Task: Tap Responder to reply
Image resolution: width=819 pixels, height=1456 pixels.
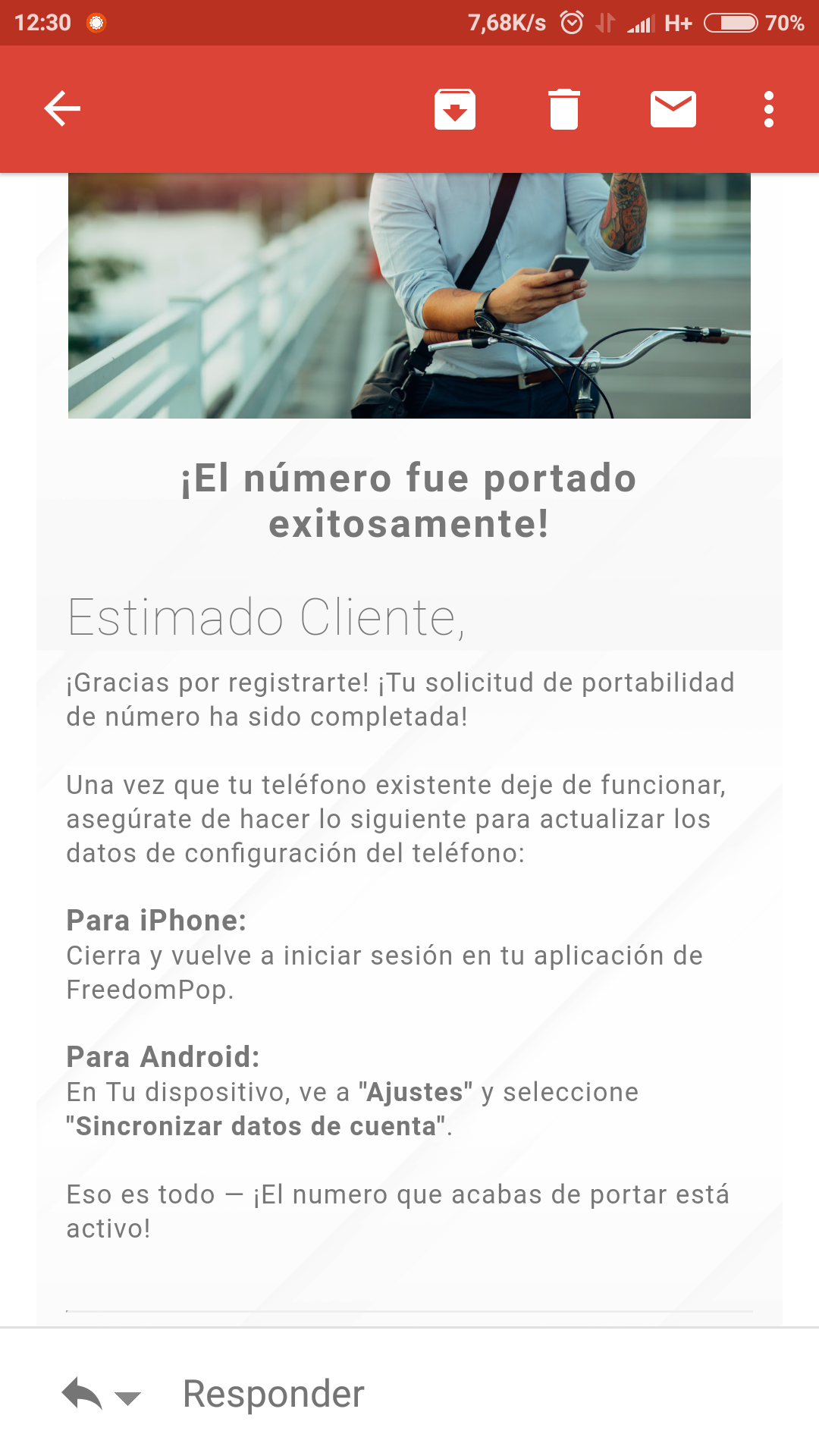Action: (274, 1394)
